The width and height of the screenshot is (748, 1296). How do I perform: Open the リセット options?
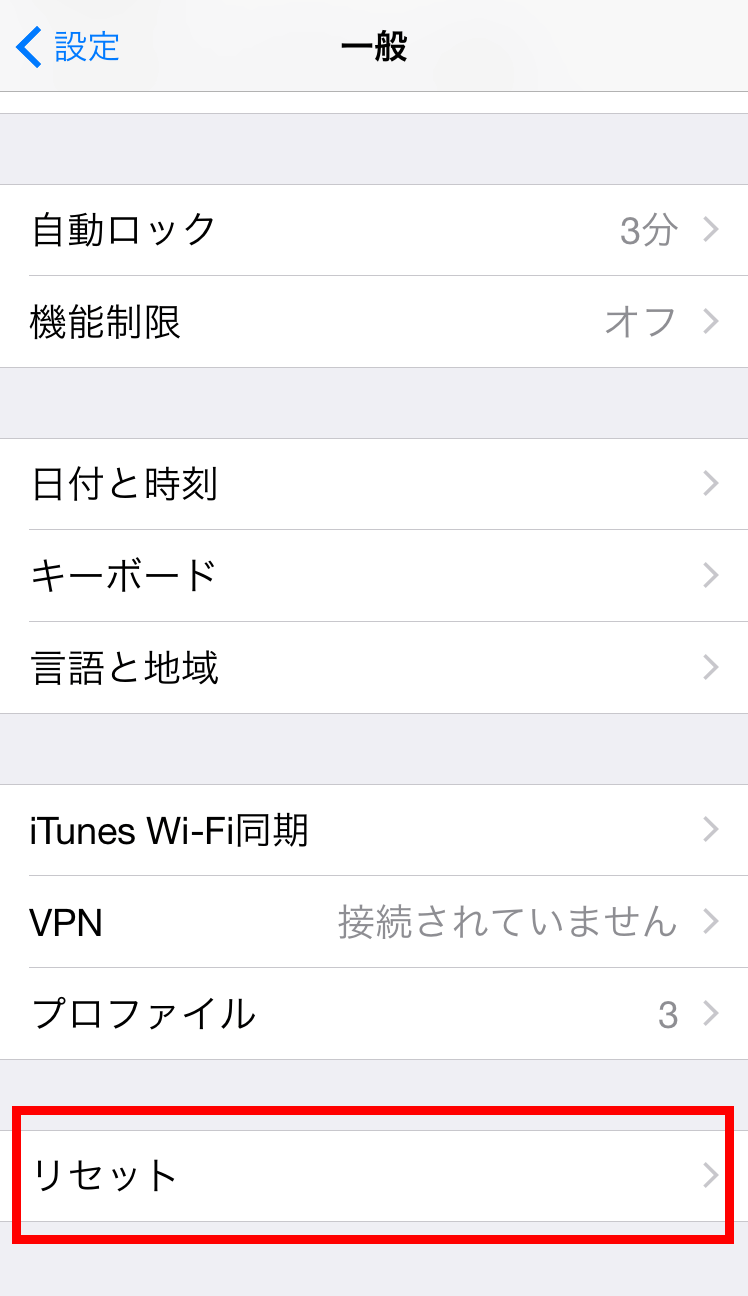(x=374, y=1175)
